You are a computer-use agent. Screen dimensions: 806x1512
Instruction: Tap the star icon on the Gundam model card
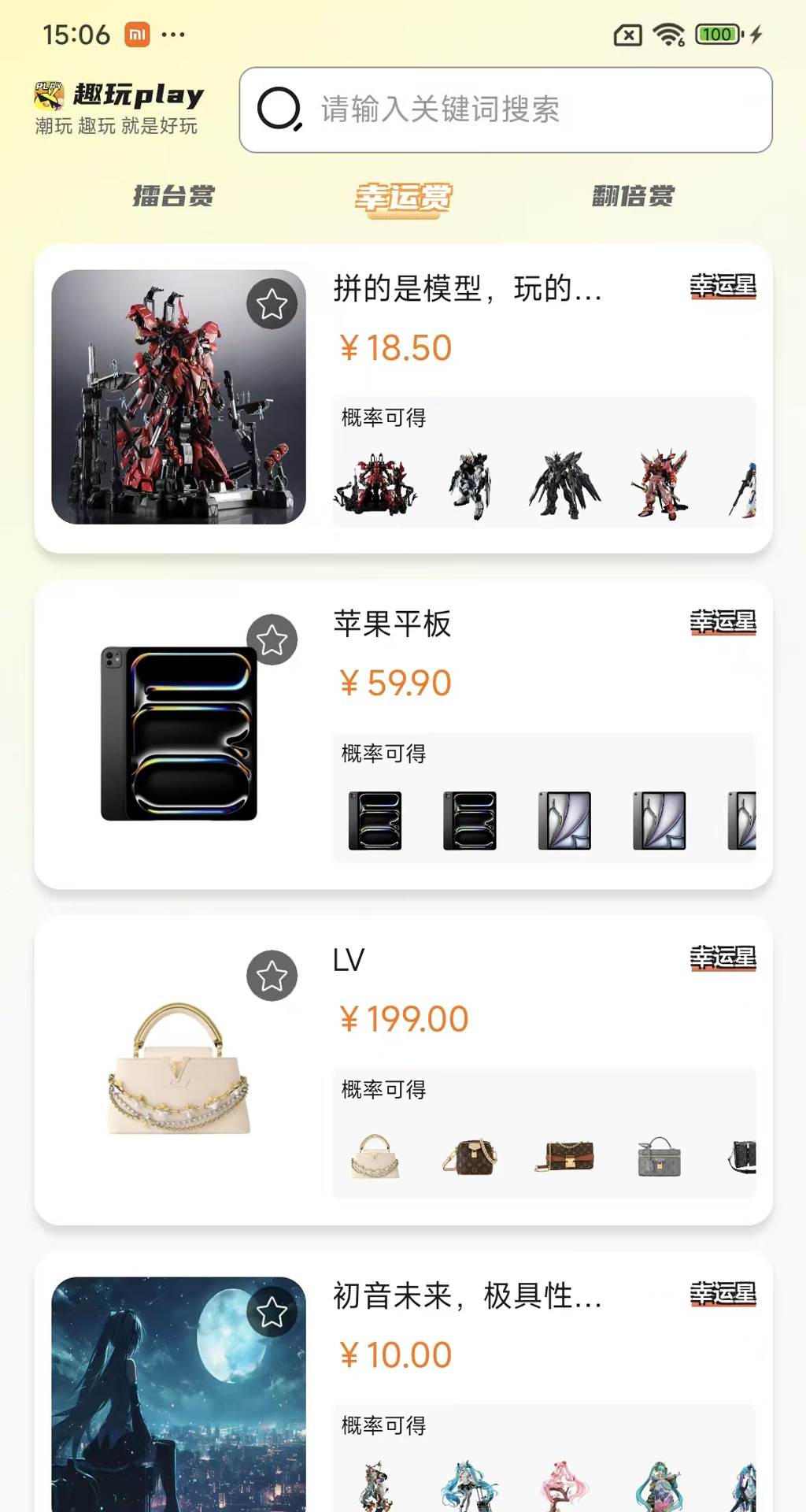[272, 303]
